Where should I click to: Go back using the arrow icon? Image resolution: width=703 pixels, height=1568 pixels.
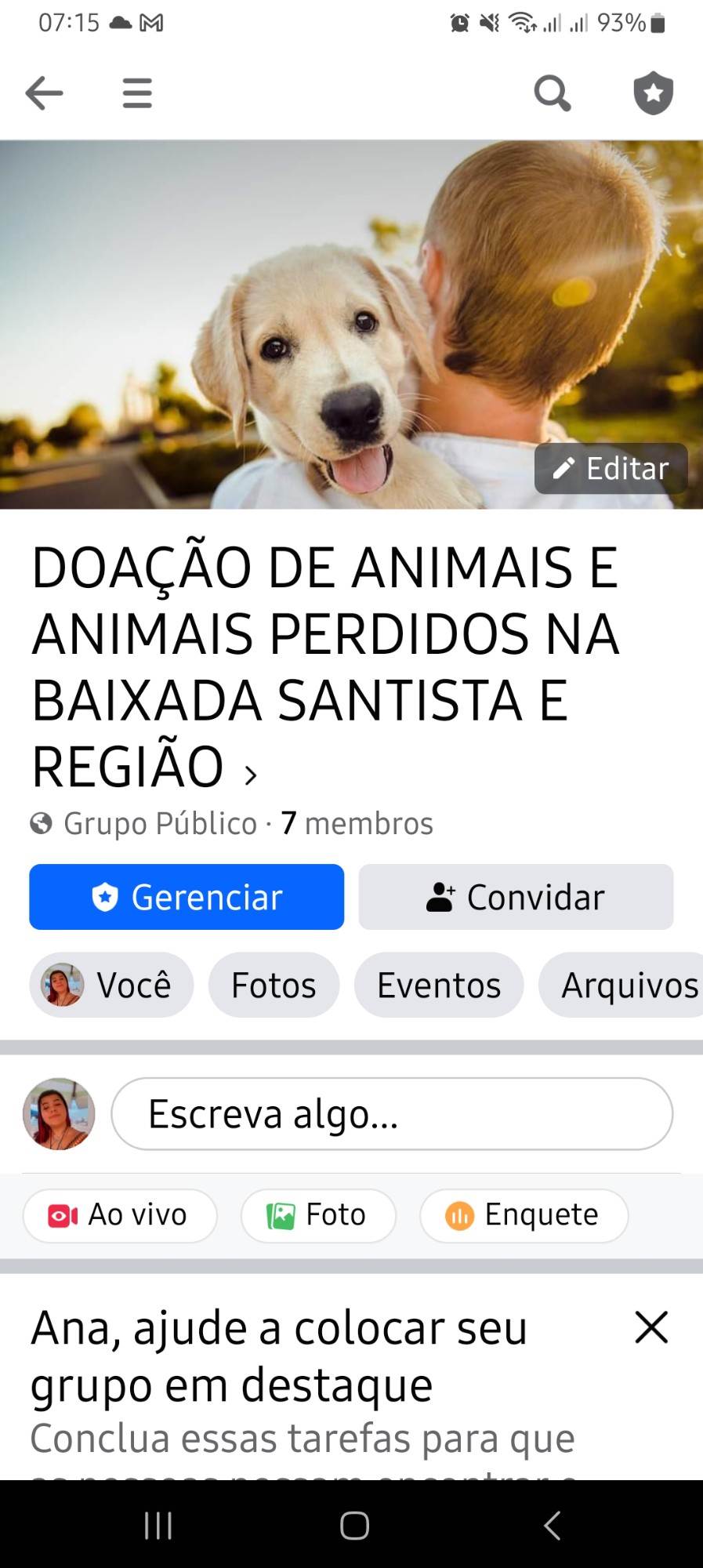click(x=44, y=93)
